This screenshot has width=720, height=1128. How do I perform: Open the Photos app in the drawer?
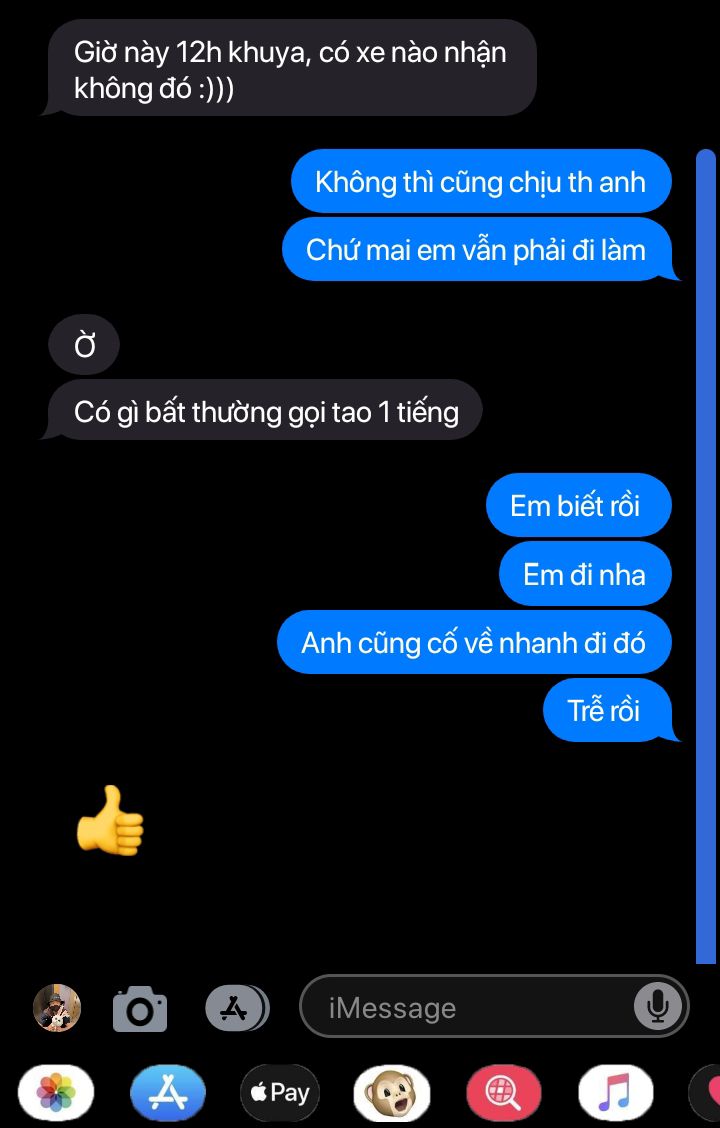(56, 1092)
